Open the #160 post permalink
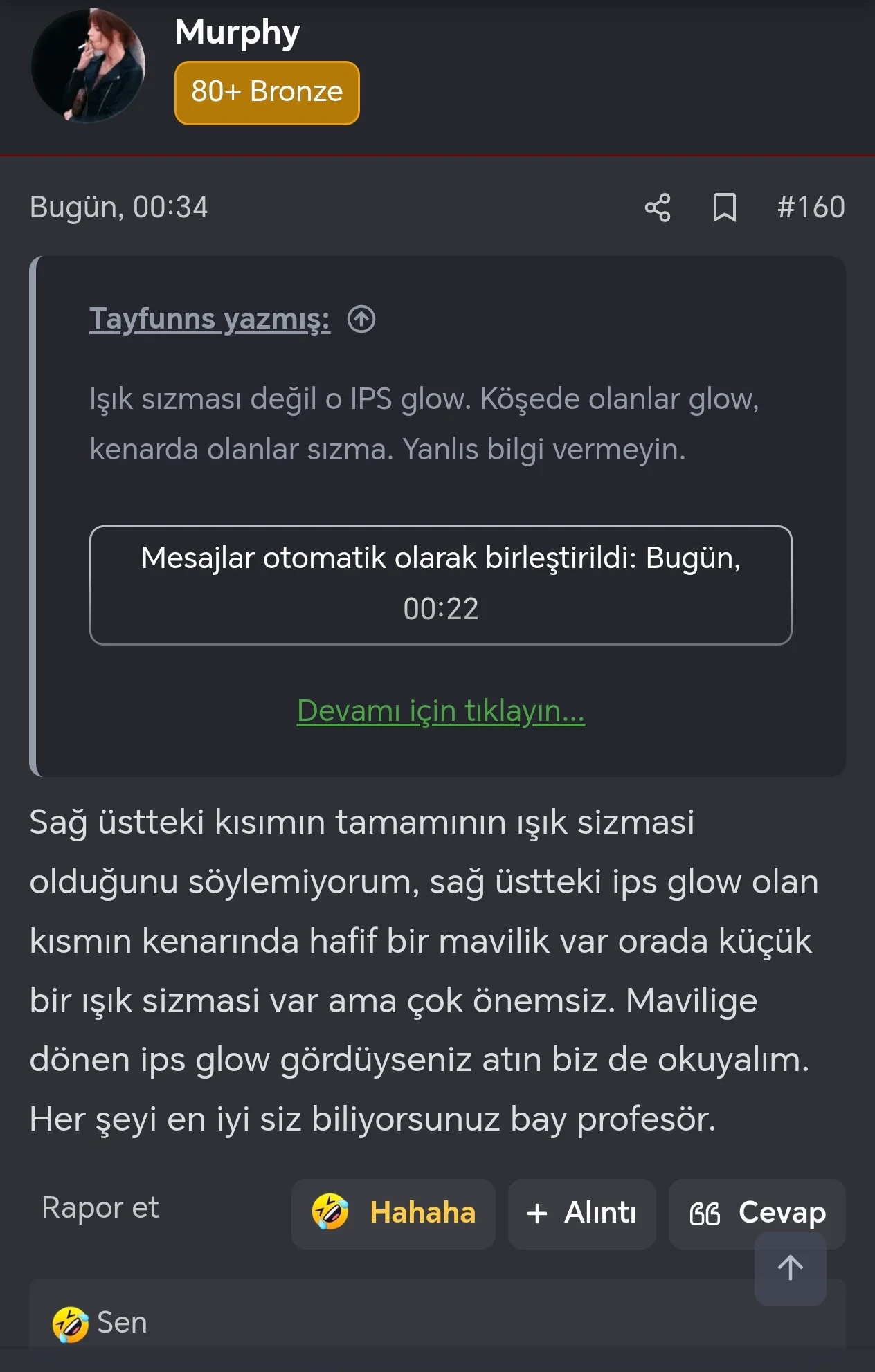Image resolution: width=875 pixels, height=1372 pixels. [x=811, y=208]
